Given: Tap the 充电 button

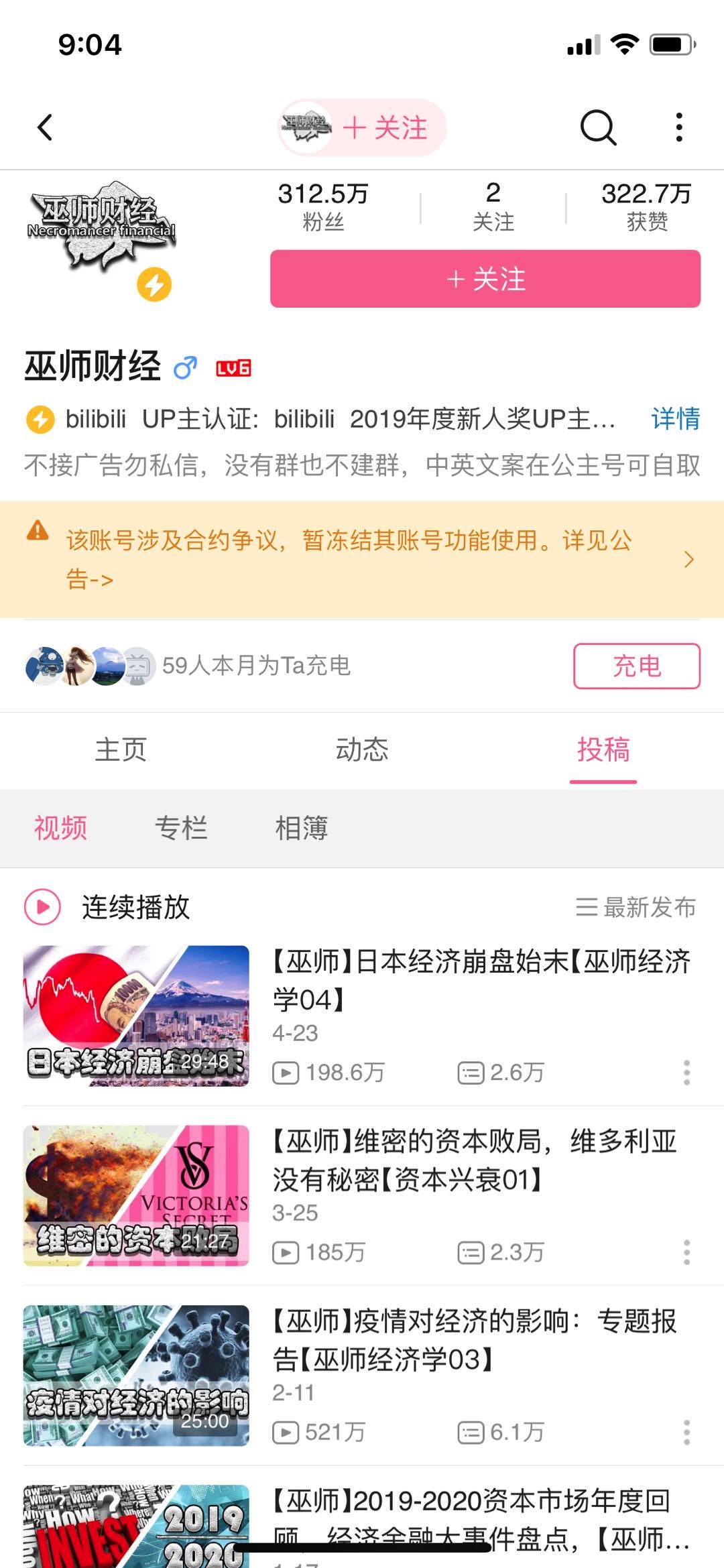Looking at the screenshot, I should 636,666.
